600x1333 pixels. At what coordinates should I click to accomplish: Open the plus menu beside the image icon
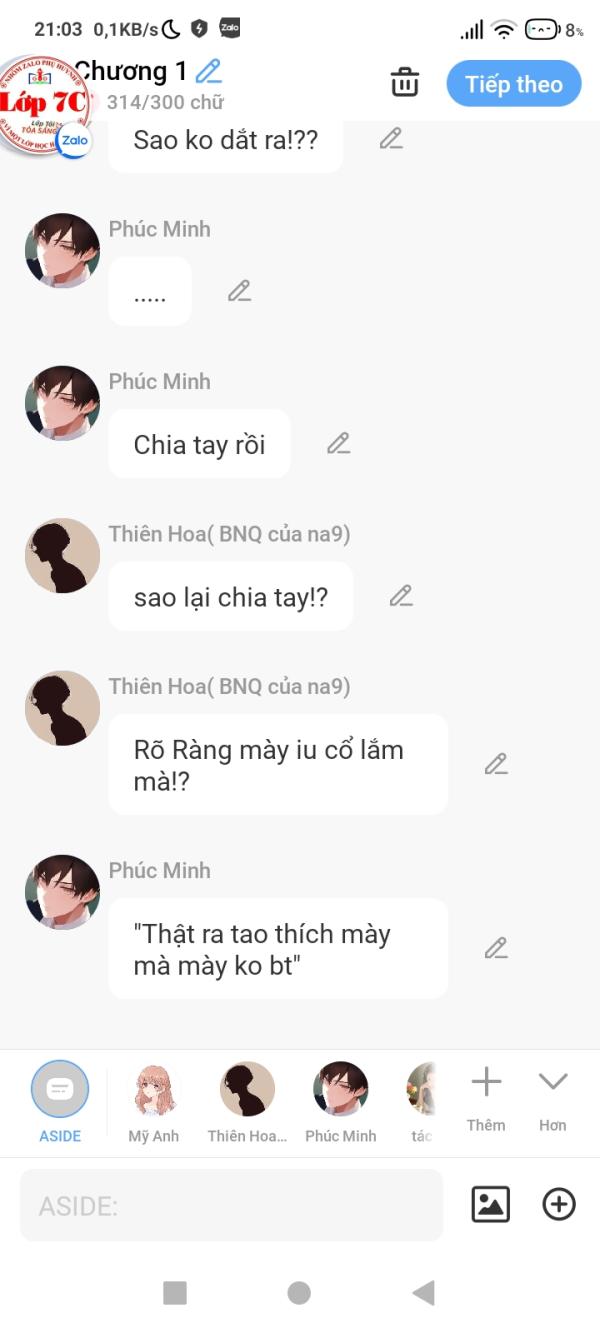[559, 1204]
